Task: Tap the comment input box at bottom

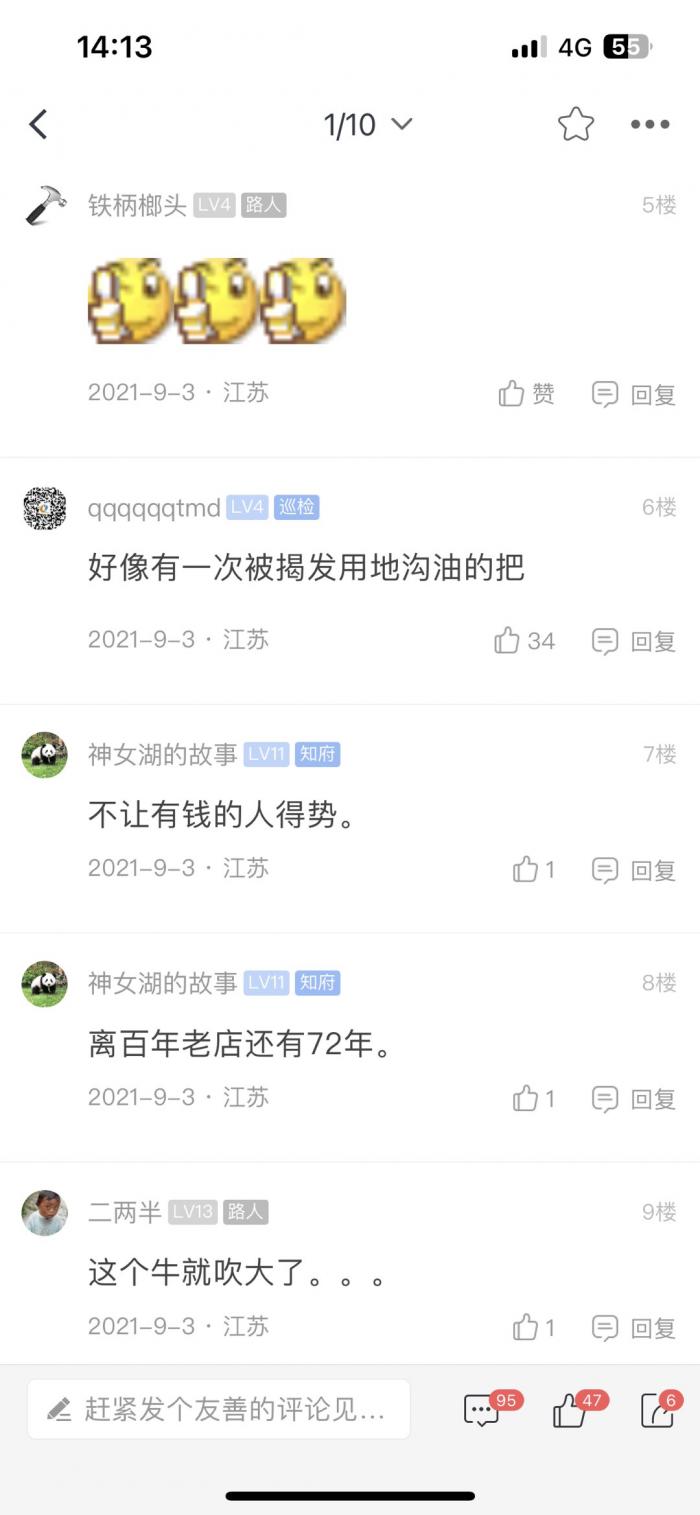Action: (x=218, y=1410)
